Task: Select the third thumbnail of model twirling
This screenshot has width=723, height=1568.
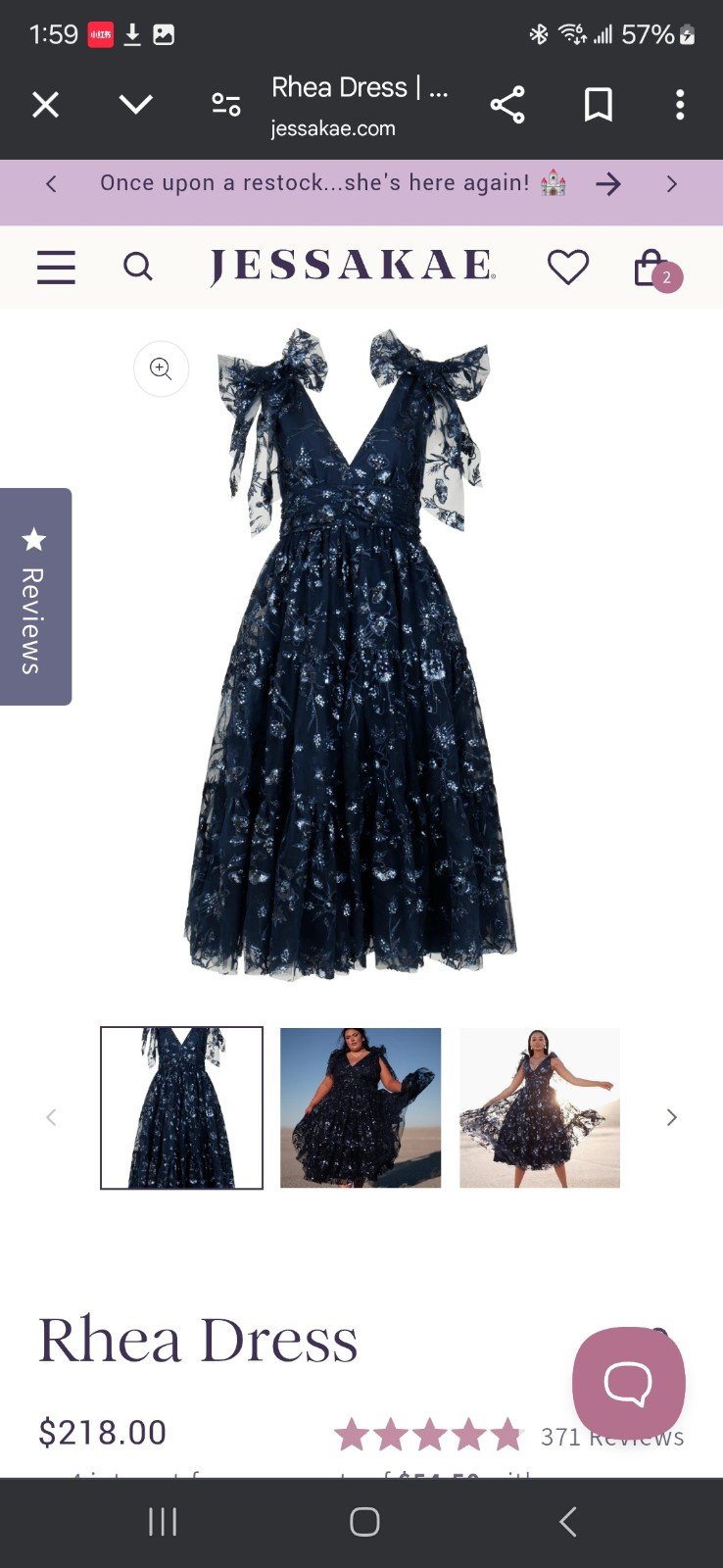Action: point(540,1107)
